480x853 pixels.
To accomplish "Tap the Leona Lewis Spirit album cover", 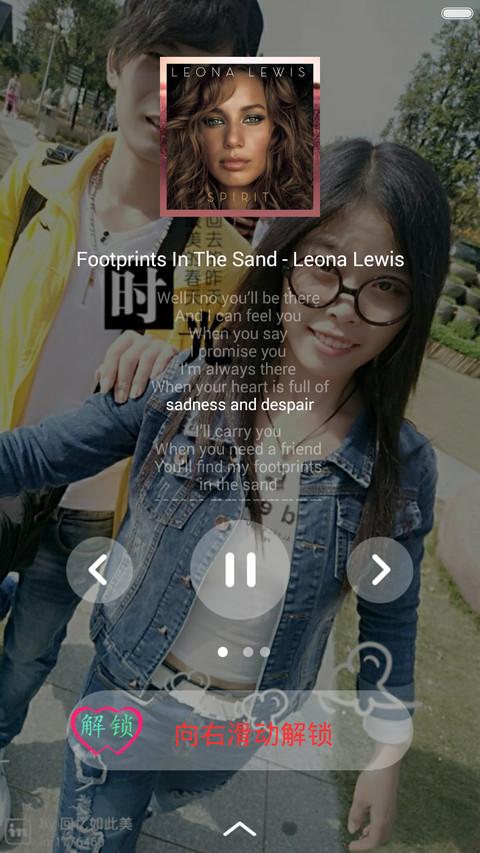I will pyautogui.click(x=240, y=137).
